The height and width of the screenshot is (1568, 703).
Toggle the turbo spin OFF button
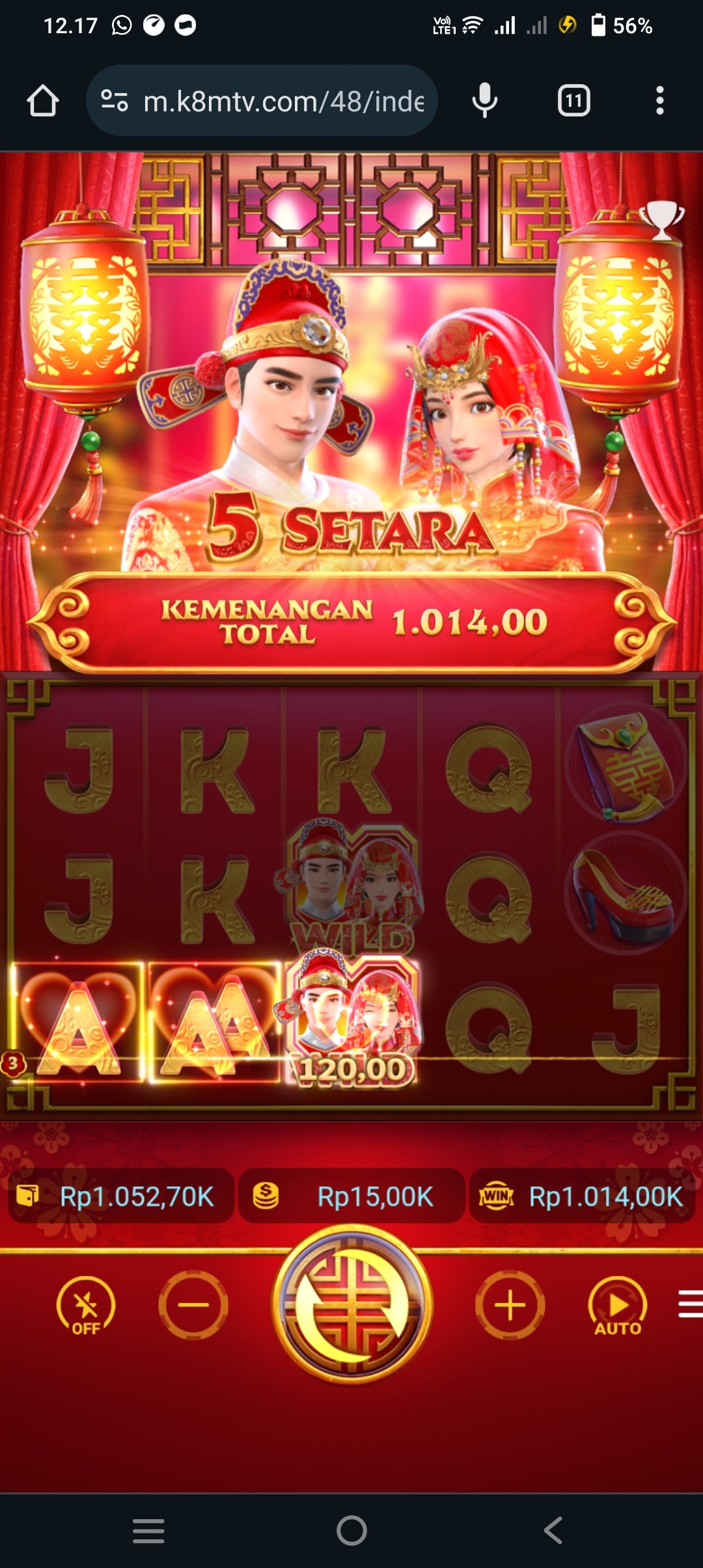[x=85, y=1305]
